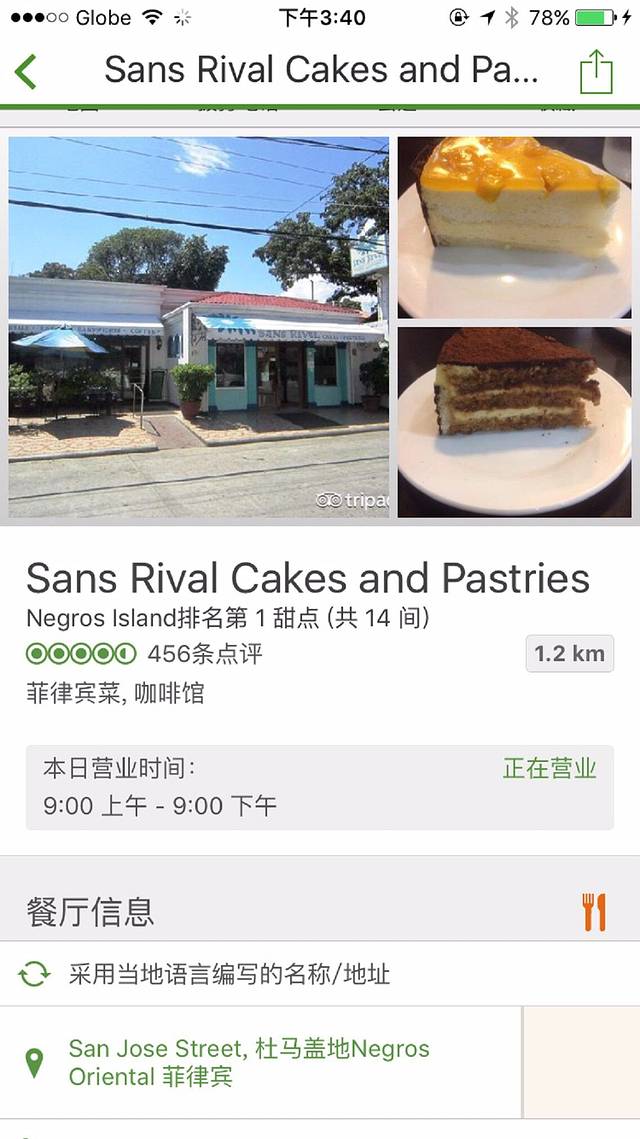Go back using the green arrow

(x=26, y=71)
